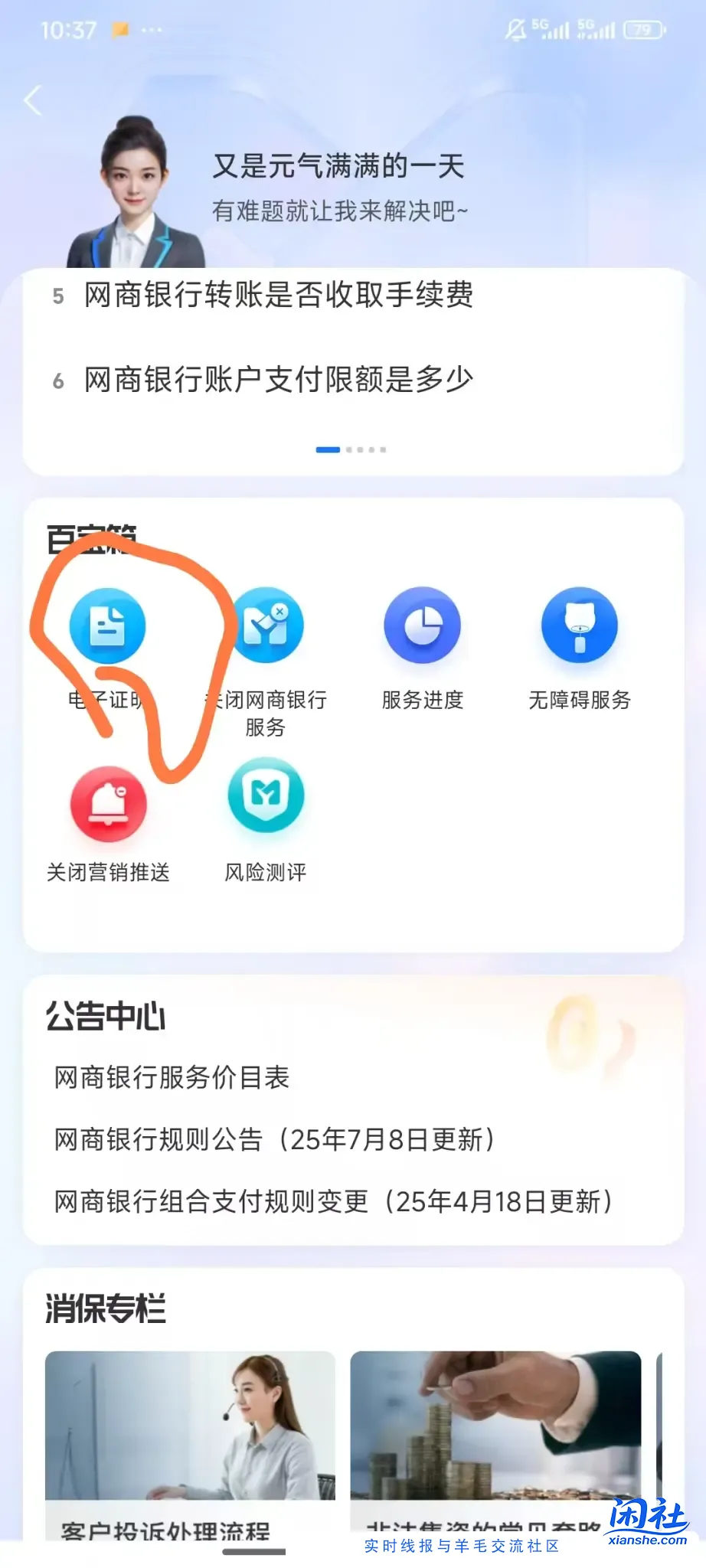
Task: Open the 客户投诉处理流程 card
Action: (x=190, y=1439)
